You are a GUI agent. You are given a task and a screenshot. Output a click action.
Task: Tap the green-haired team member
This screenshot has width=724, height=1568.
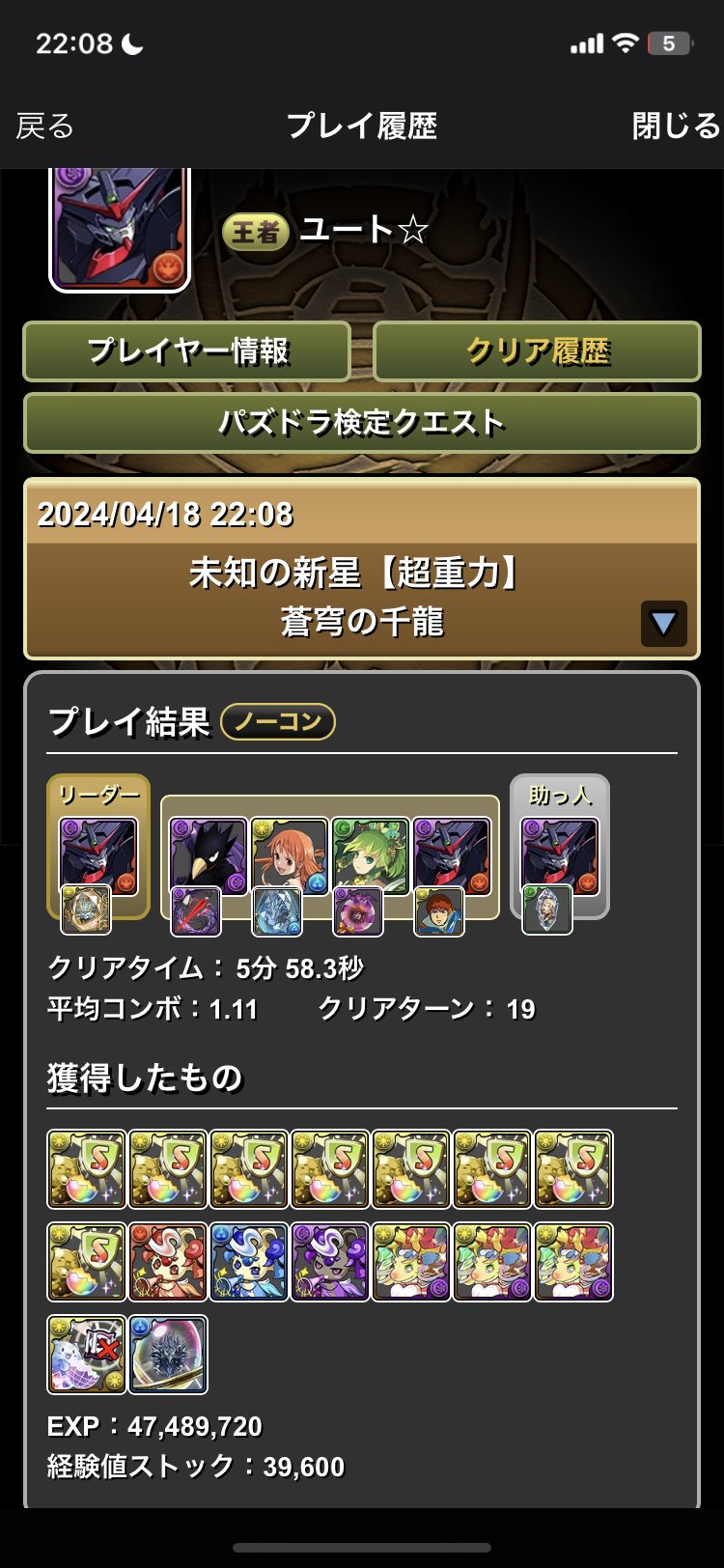coord(371,856)
